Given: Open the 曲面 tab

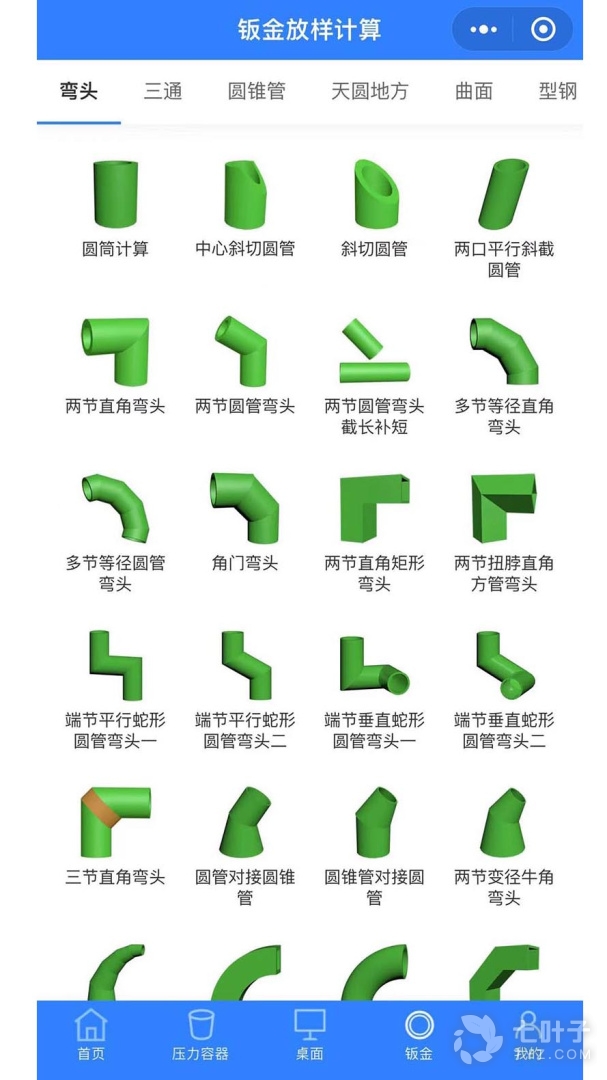Looking at the screenshot, I should pos(473,91).
